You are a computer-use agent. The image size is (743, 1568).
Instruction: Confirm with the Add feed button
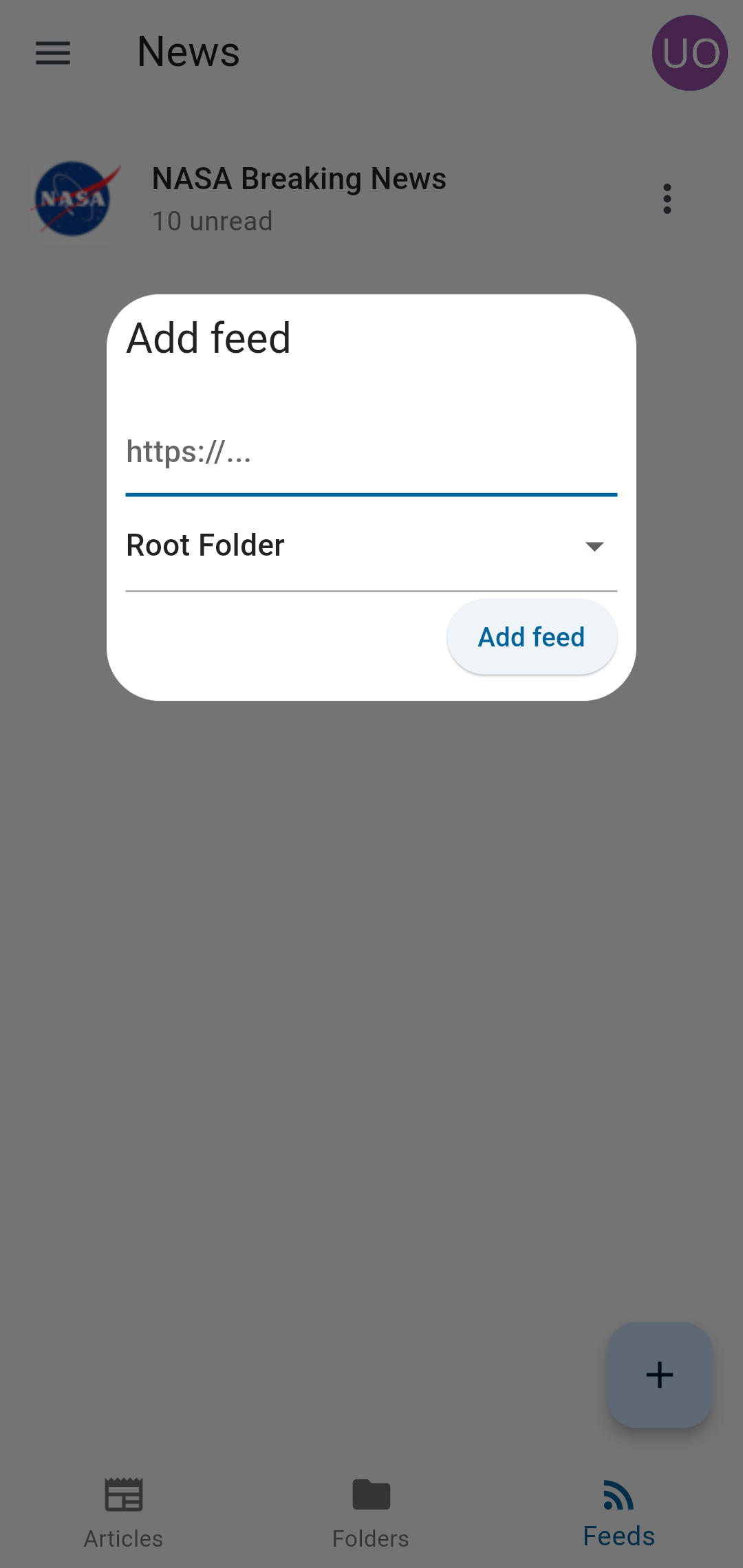[x=532, y=637]
